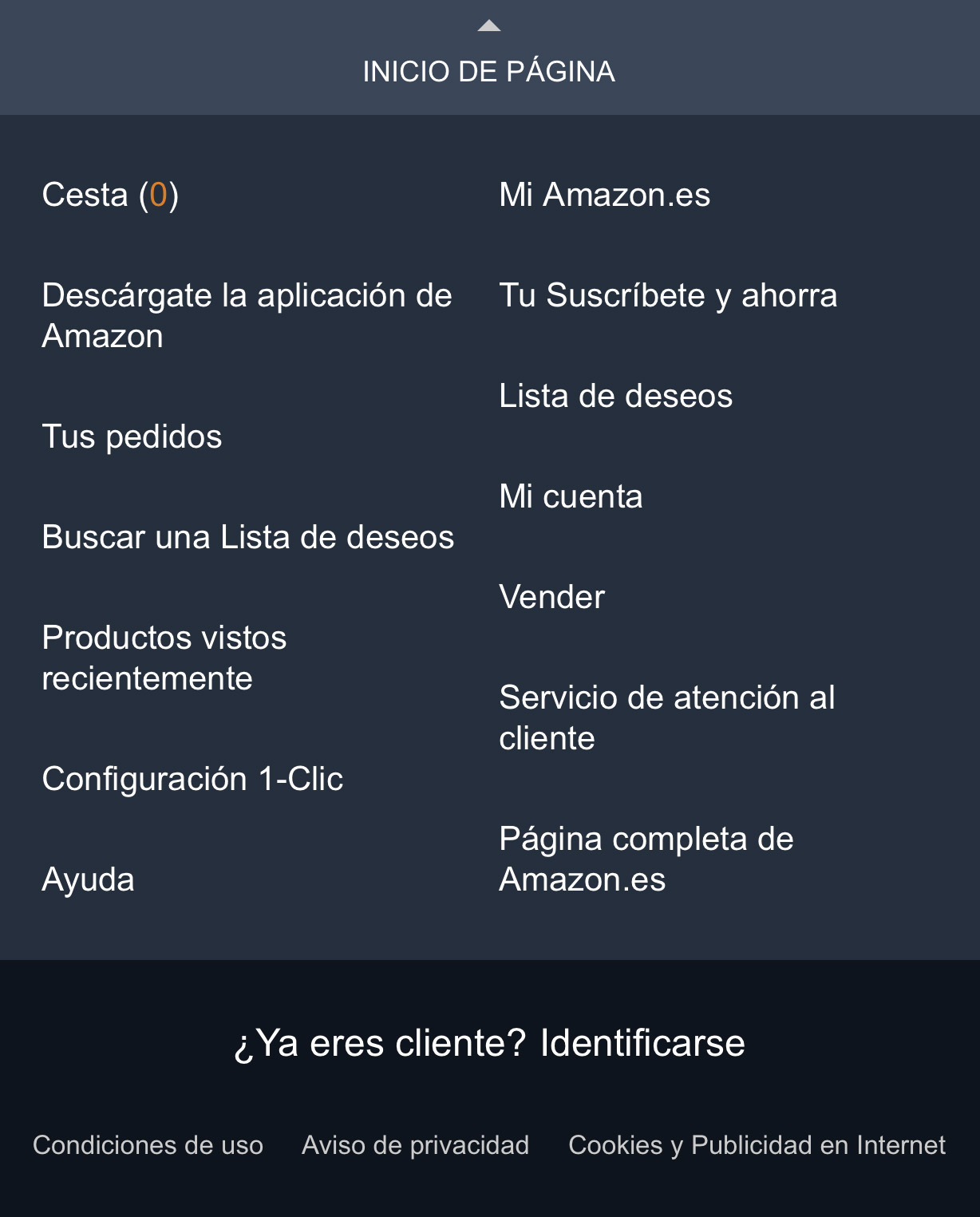Screen dimensions: 980x1217
Task: View Tus pedidos
Action: pyautogui.click(x=132, y=437)
